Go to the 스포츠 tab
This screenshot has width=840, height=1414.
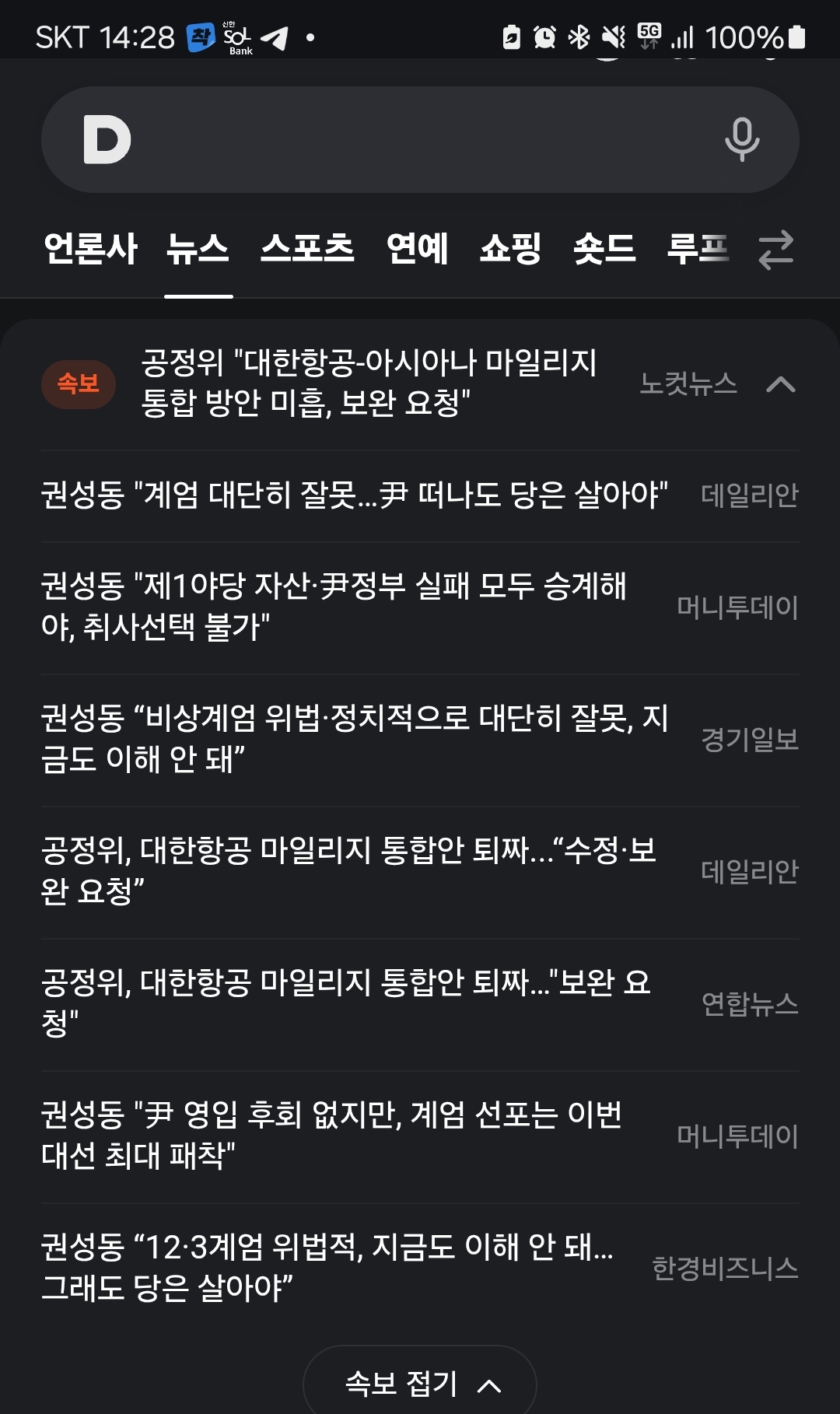click(x=307, y=249)
